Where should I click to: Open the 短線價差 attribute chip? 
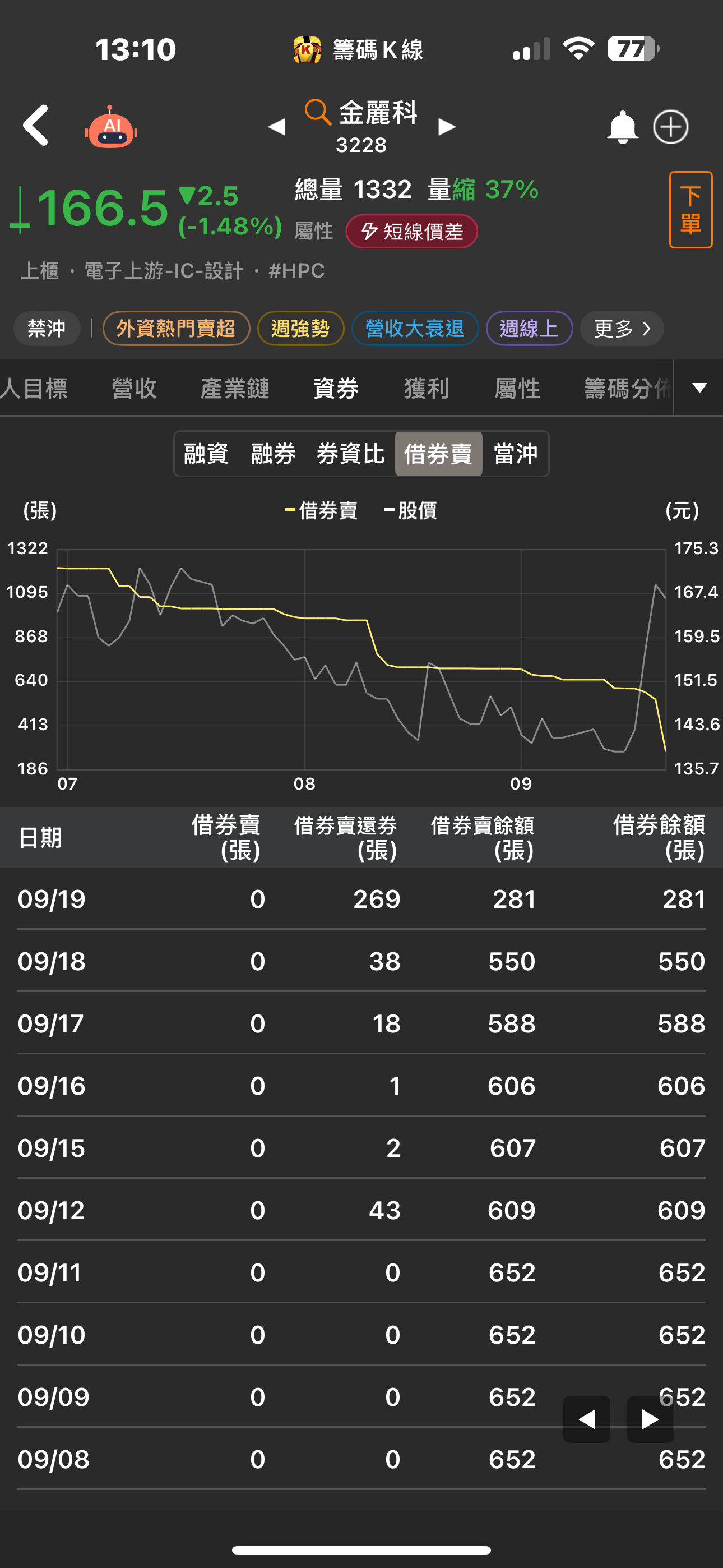pyautogui.click(x=411, y=231)
